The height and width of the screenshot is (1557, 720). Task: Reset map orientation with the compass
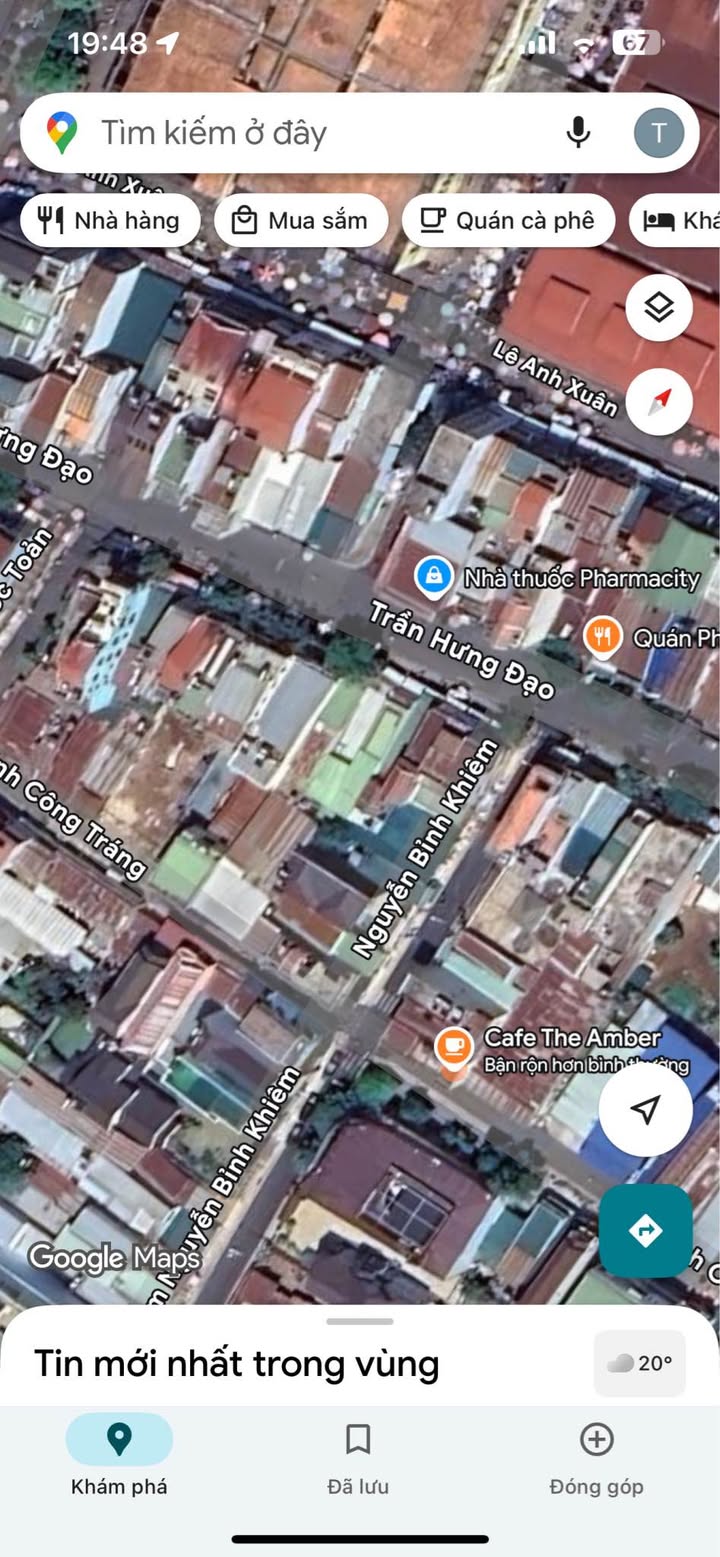[659, 402]
